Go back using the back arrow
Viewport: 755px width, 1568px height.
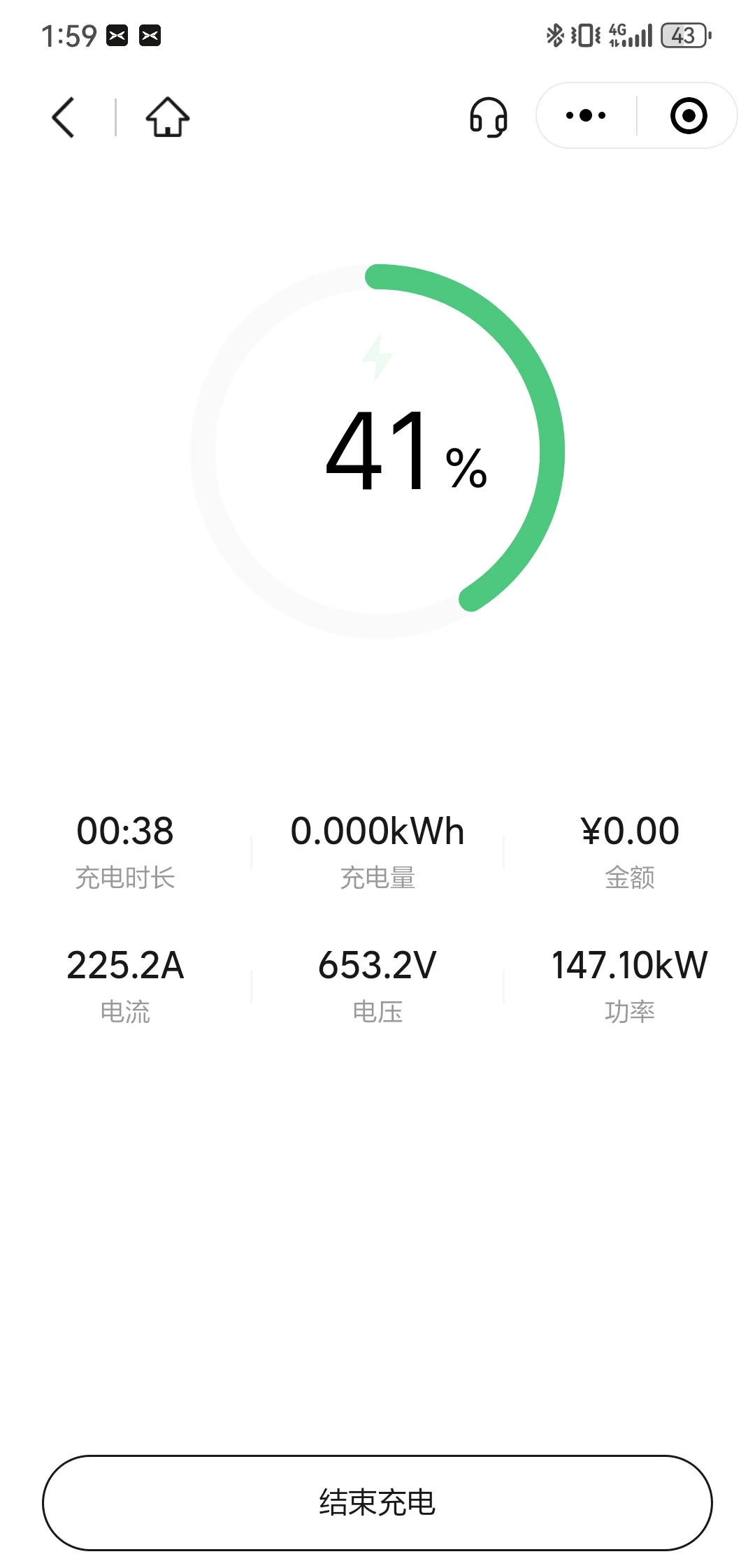click(x=63, y=117)
